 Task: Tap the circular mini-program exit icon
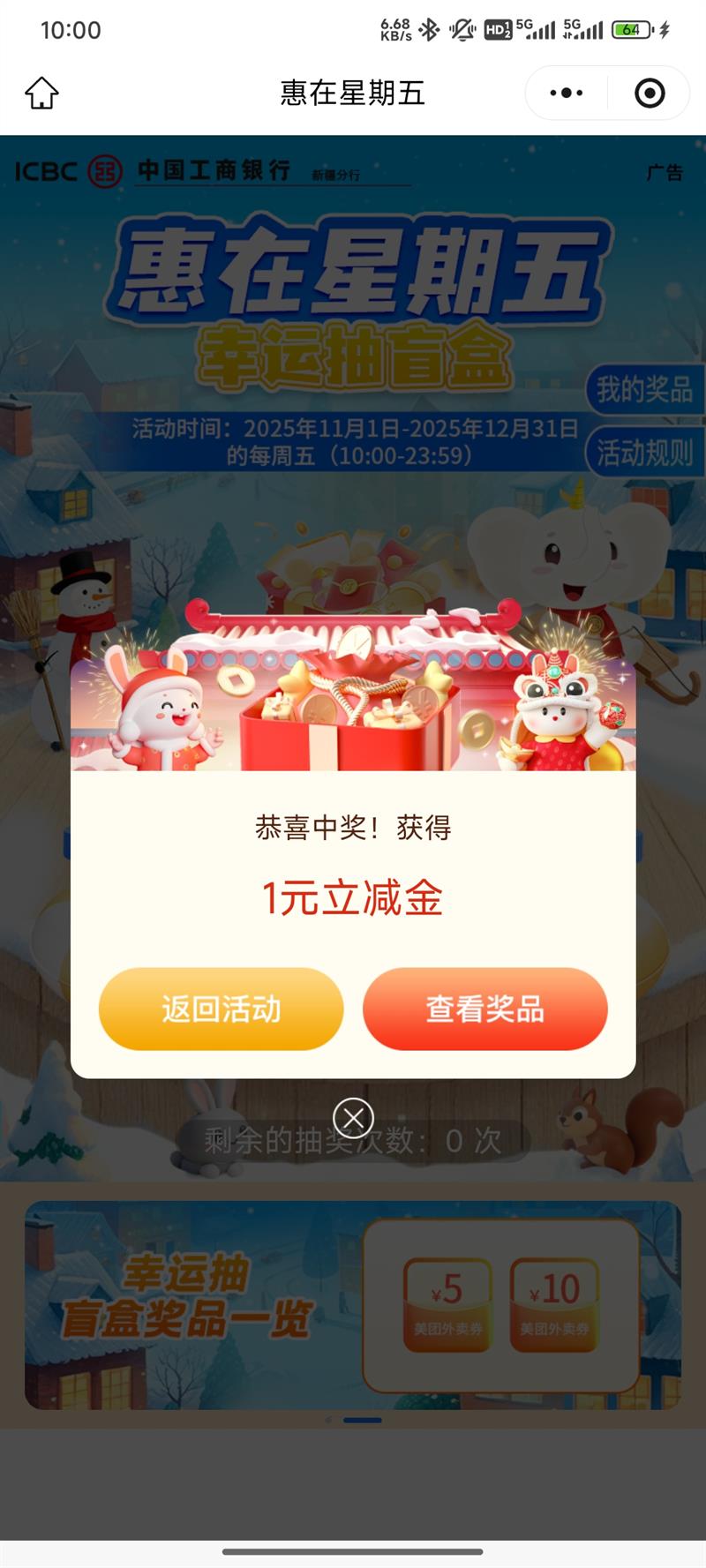tap(649, 92)
